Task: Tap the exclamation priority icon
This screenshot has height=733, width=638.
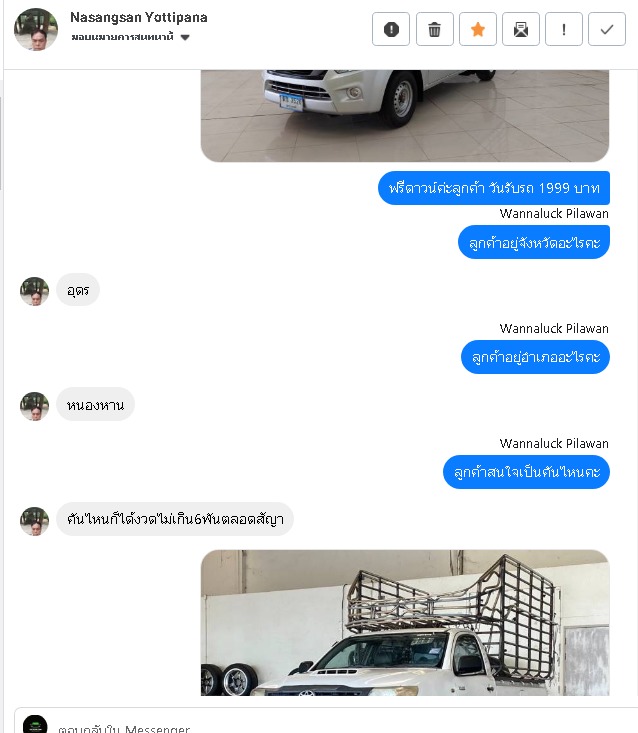Action: tap(564, 30)
